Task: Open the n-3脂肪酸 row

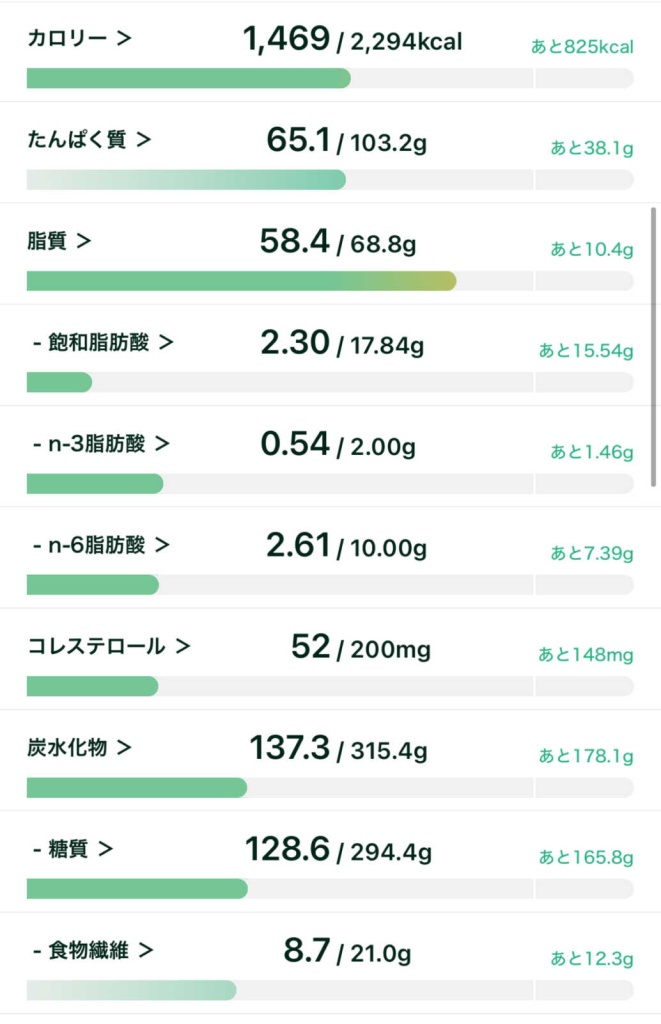Action: (101, 443)
